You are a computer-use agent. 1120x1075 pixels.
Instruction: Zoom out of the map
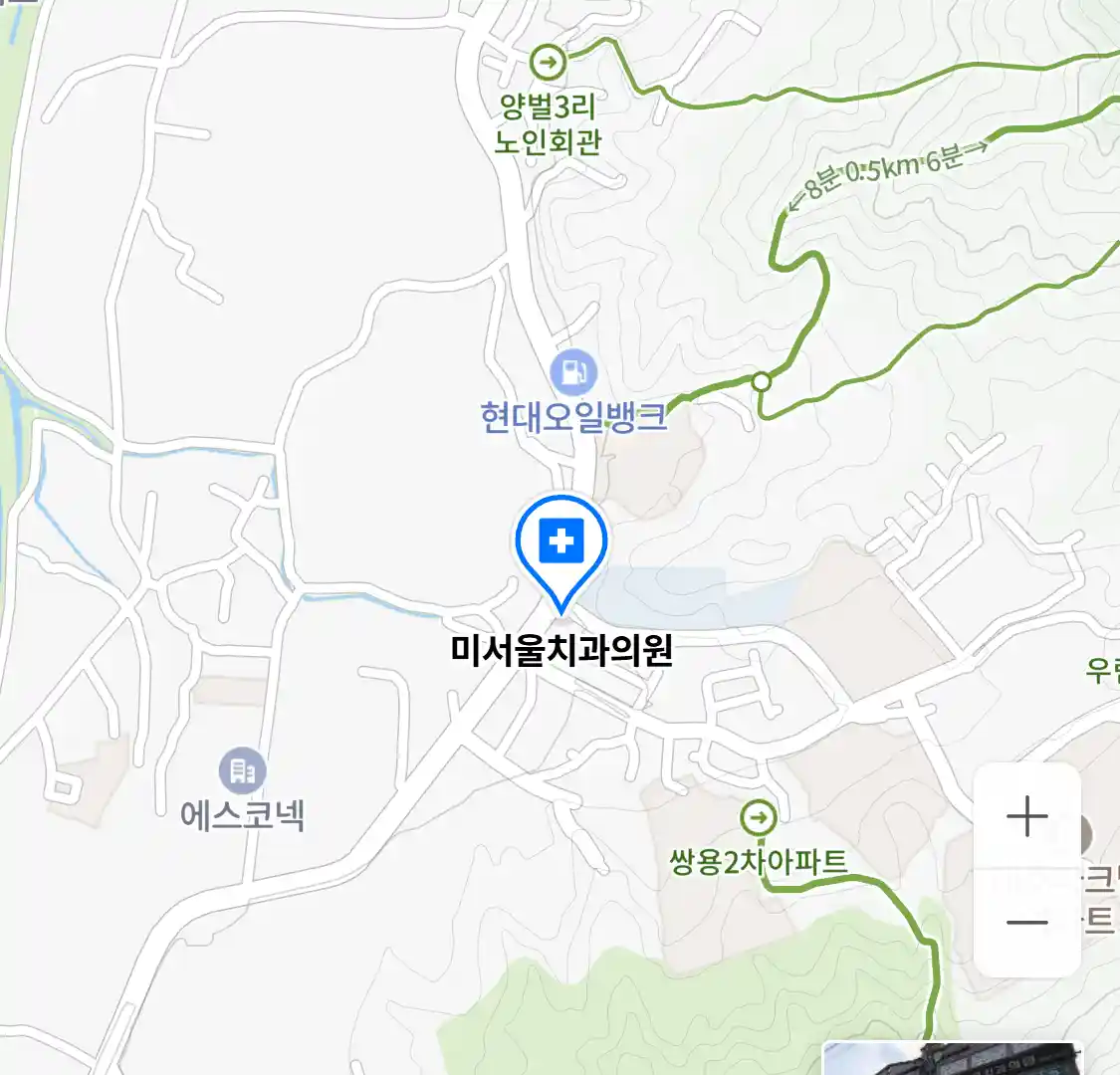coord(1026,922)
